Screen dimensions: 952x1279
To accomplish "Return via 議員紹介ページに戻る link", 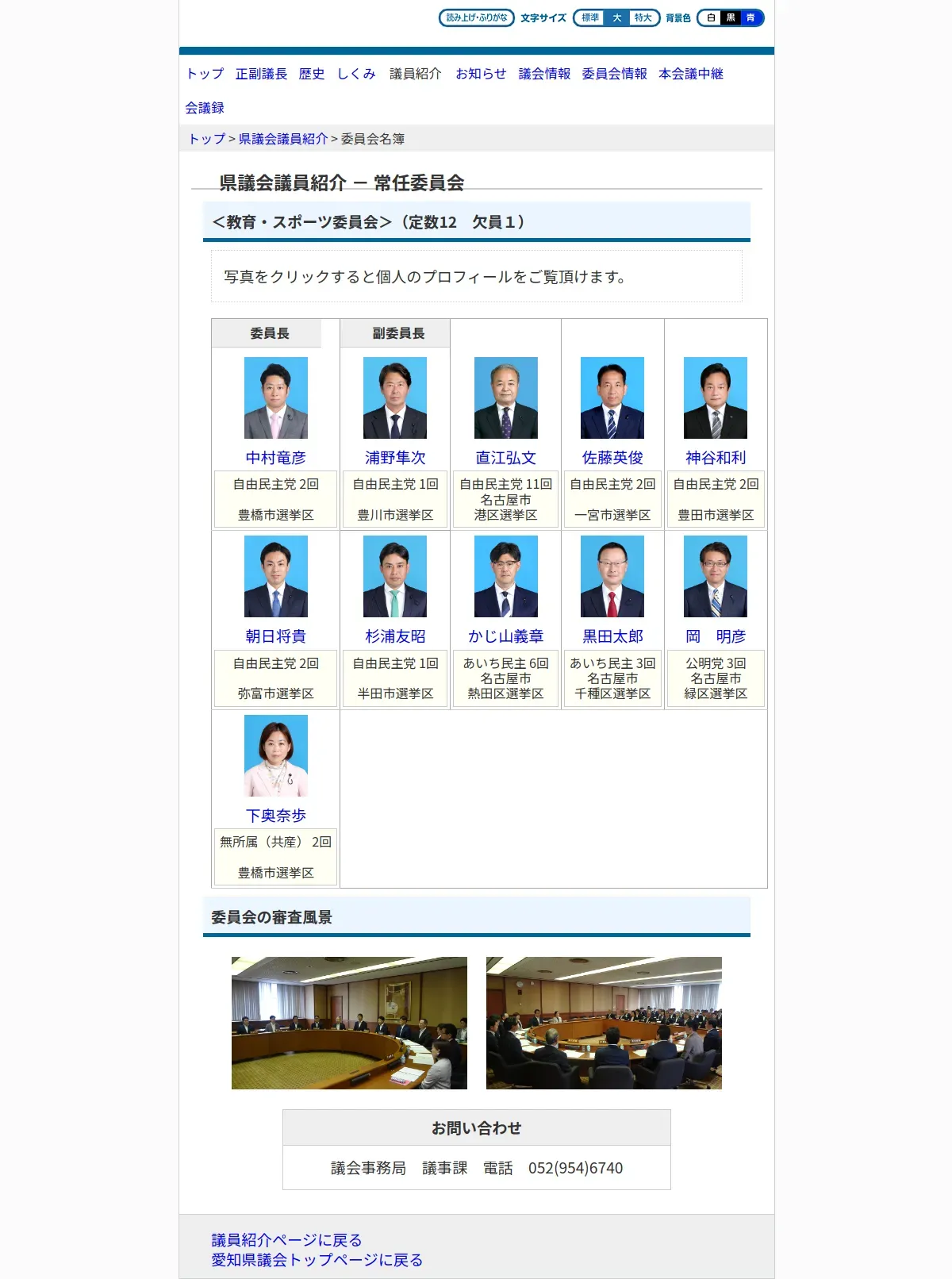I will (286, 1240).
